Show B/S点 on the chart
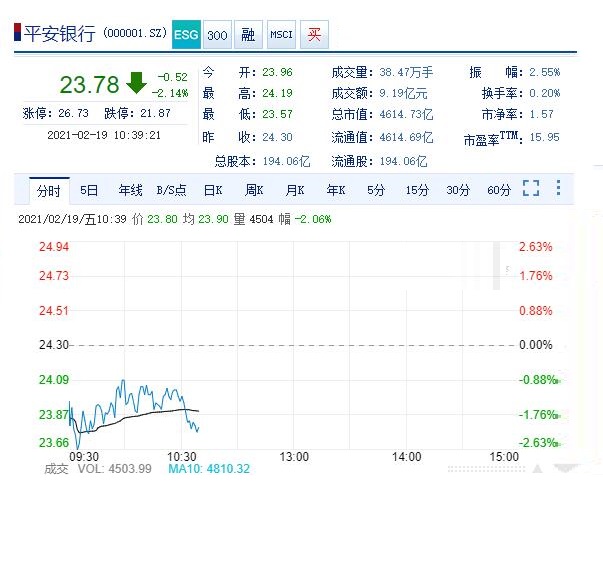The image size is (603, 570). [171, 190]
